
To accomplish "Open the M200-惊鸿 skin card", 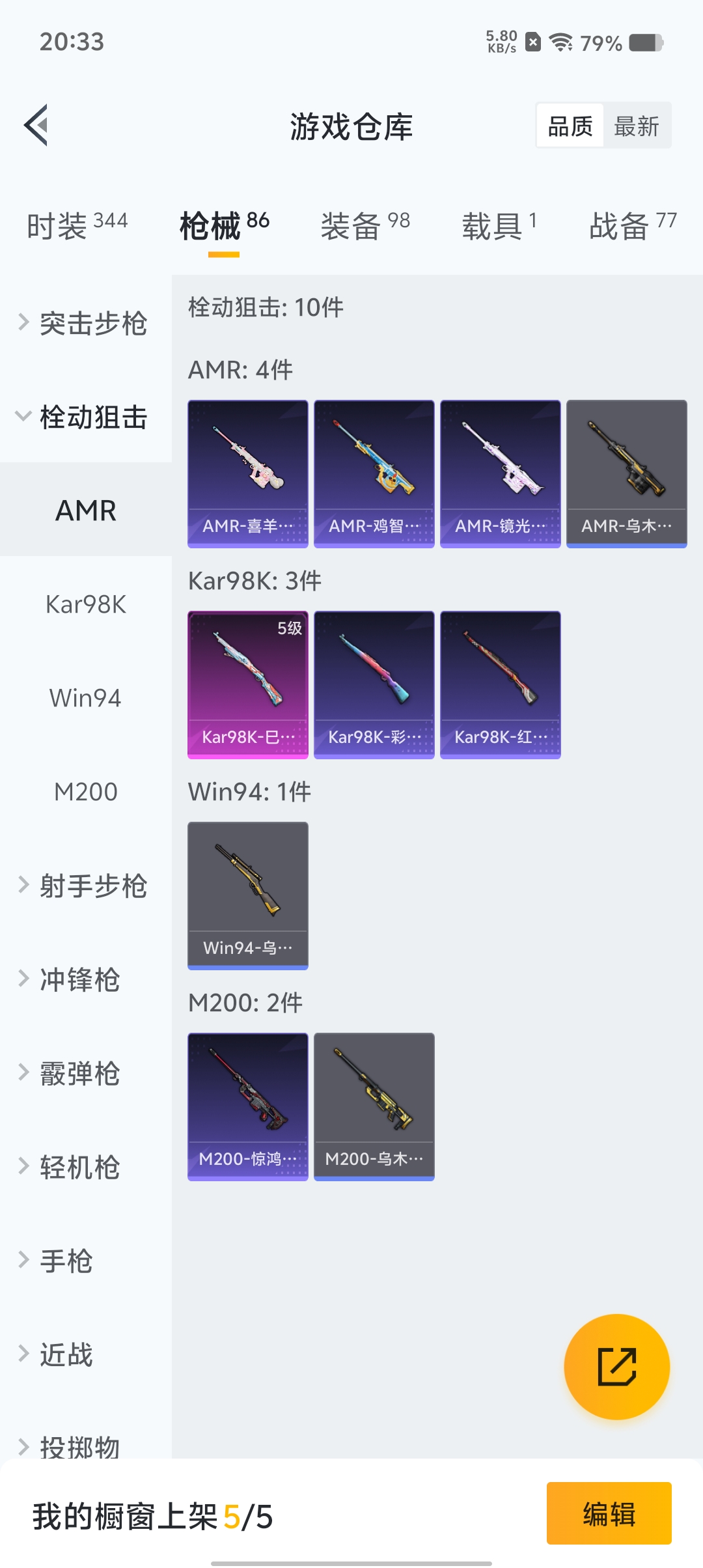I will [247, 1106].
